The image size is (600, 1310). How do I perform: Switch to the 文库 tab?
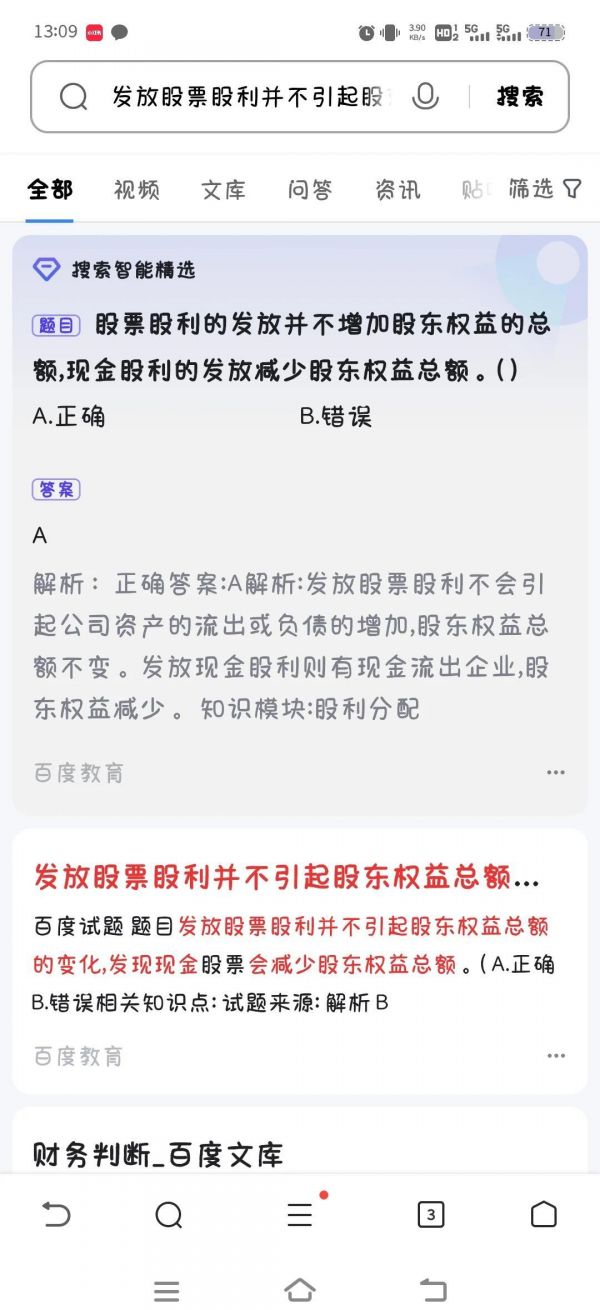pyautogui.click(x=223, y=190)
